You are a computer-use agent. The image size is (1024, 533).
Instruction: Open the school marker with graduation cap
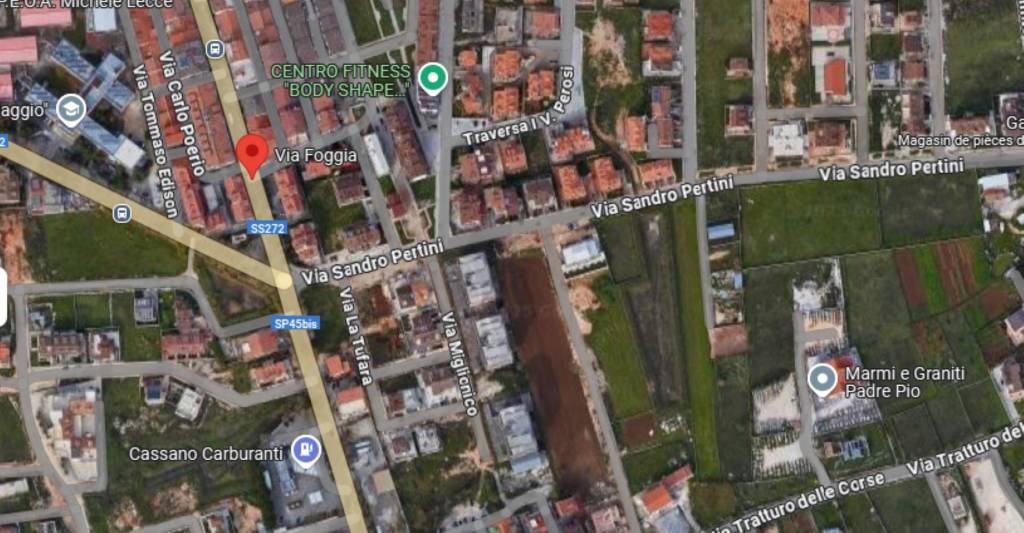click(x=71, y=108)
